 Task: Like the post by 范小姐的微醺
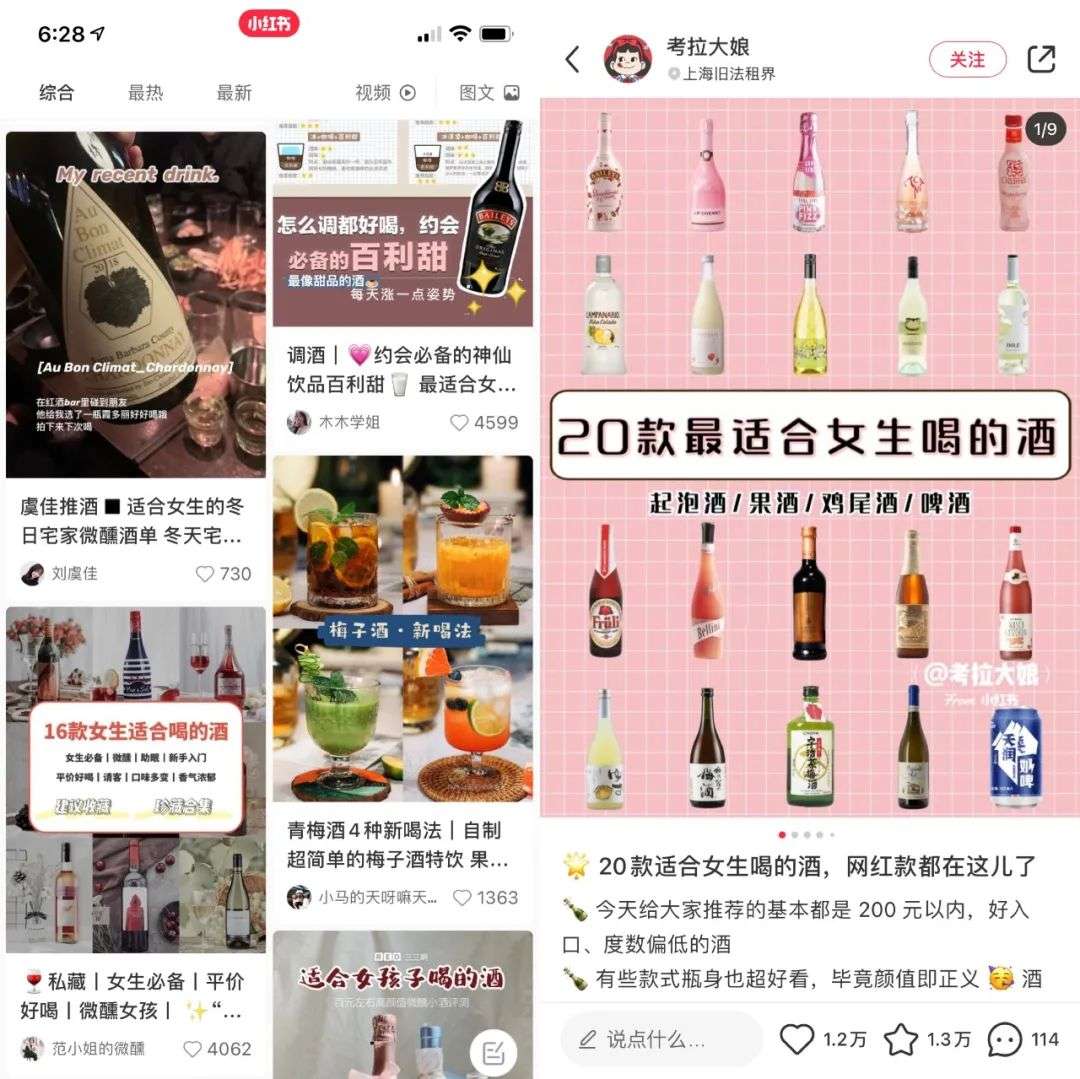193,1049
